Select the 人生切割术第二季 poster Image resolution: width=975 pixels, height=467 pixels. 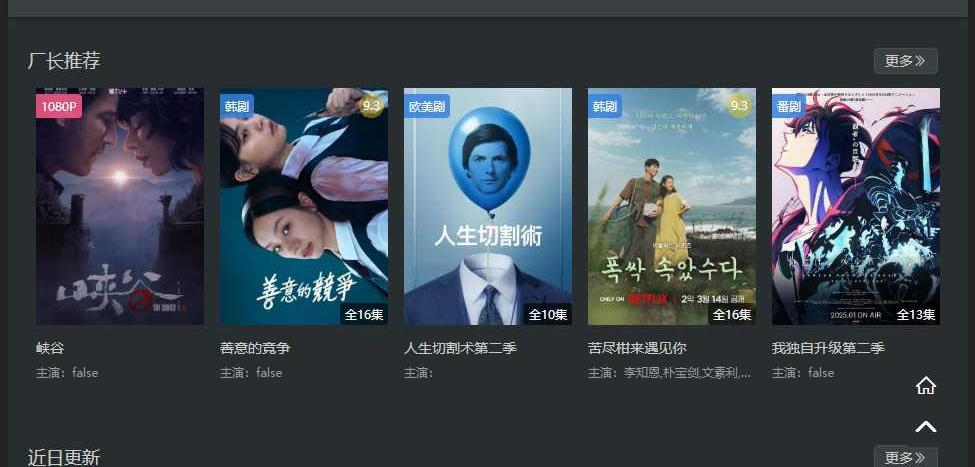488,206
